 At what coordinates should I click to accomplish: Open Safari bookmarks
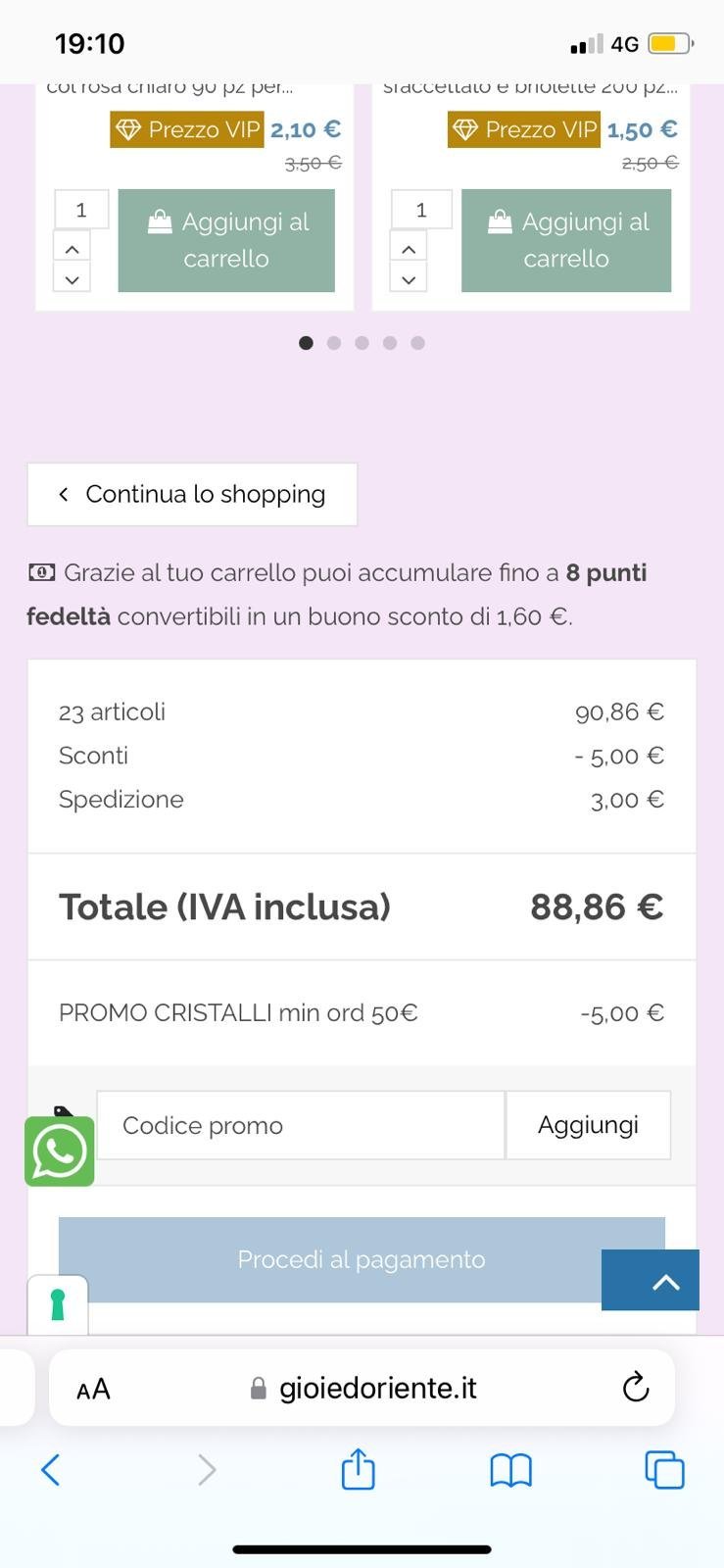coord(510,1469)
